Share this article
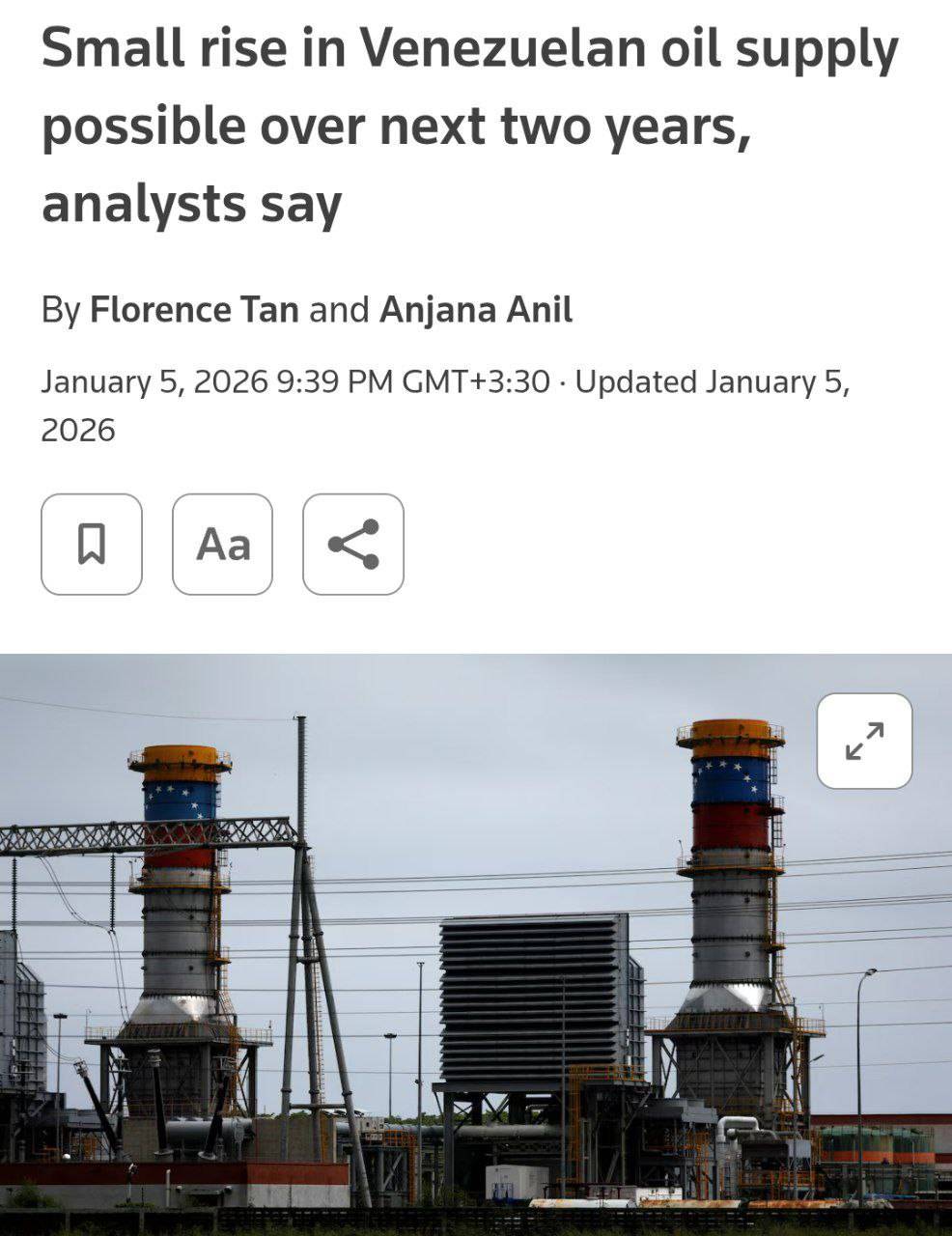Image resolution: width=952 pixels, height=1236 pixels. pyautogui.click(x=352, y=544)
